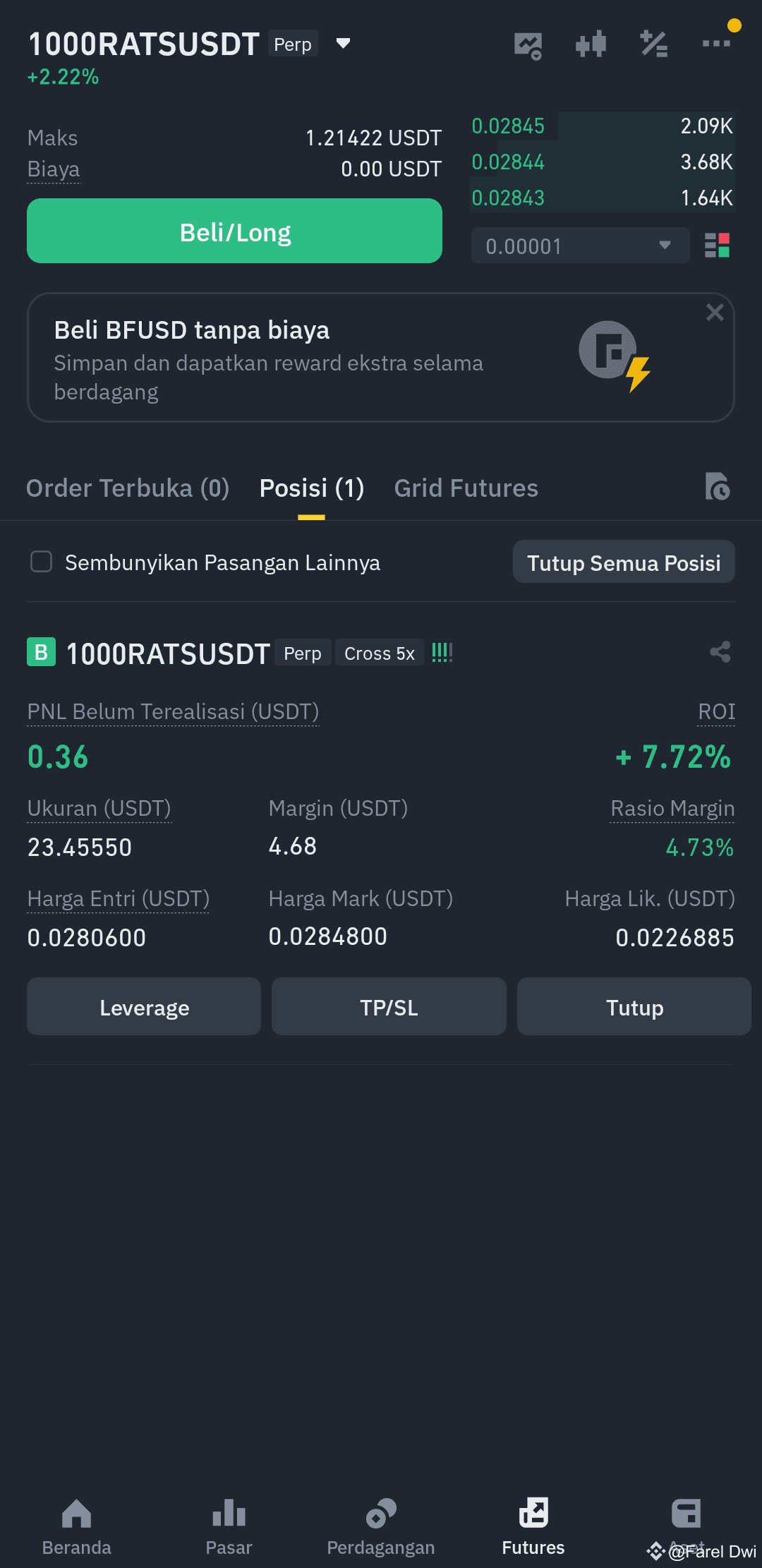Open the more options ellipsis icon

tap(717, 44)
